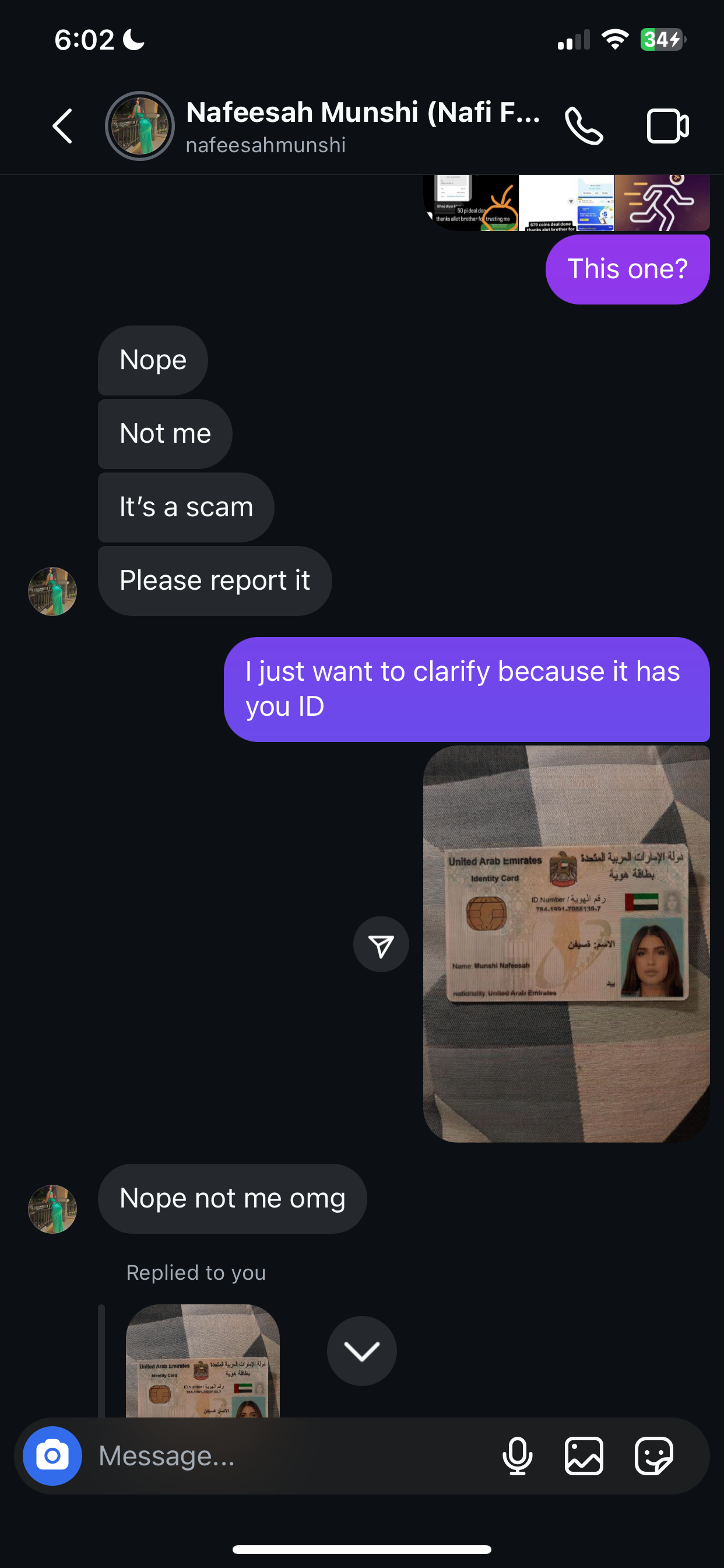724x1568 pixels.
Task: Forward the sent photo with the share icon
Action: (x=381, y=944)
